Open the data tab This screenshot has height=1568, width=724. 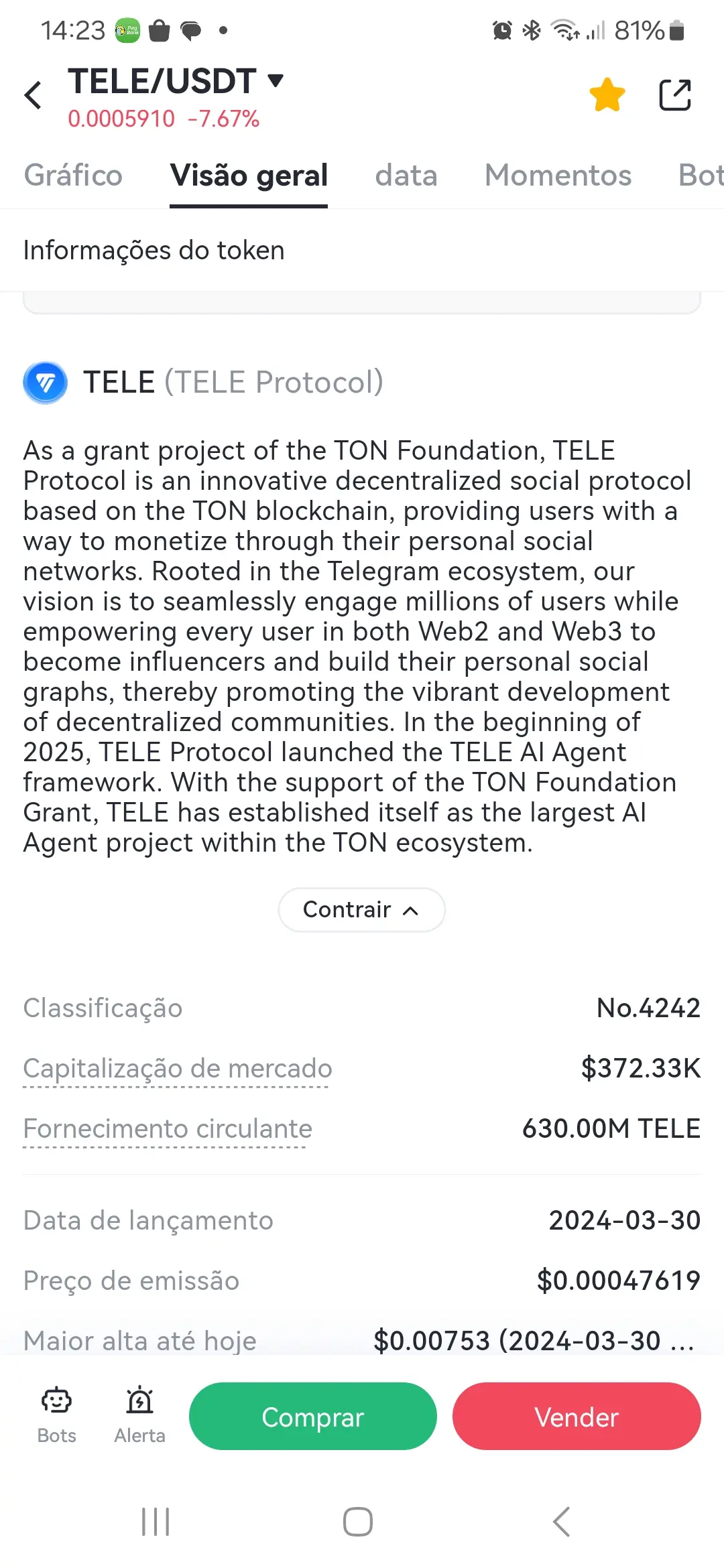[x=406, y=176]
